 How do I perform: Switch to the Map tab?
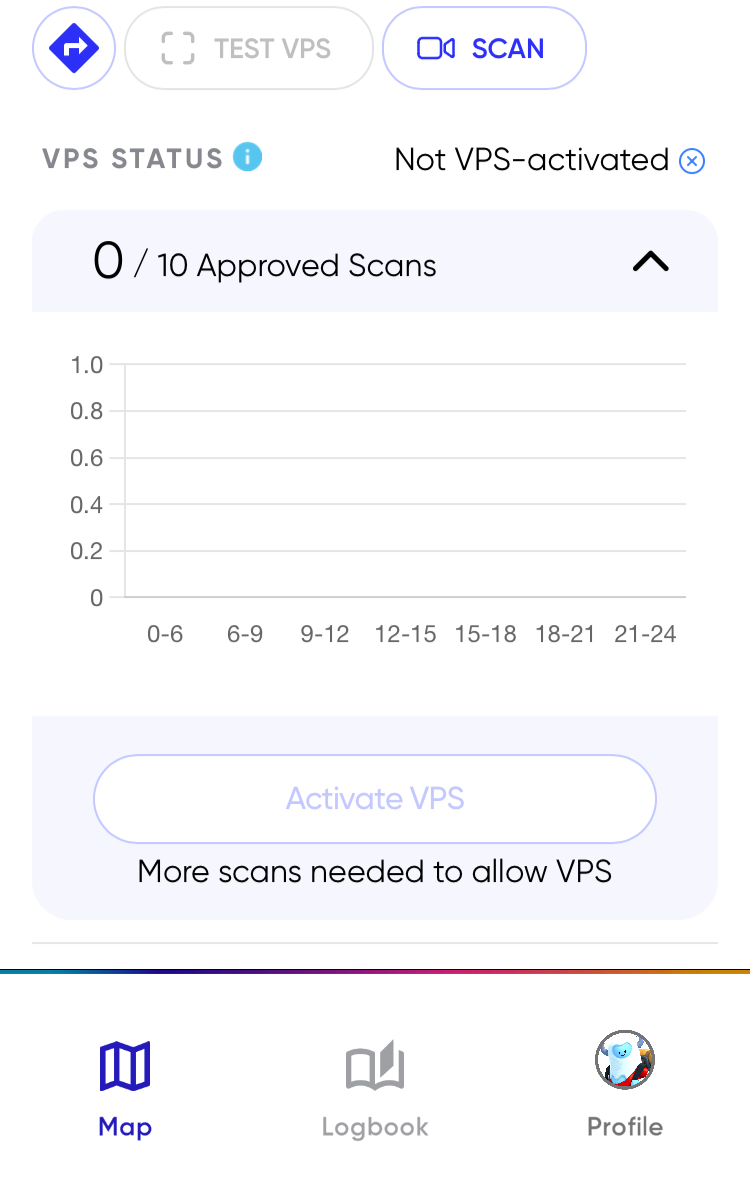pos(125,1089)
